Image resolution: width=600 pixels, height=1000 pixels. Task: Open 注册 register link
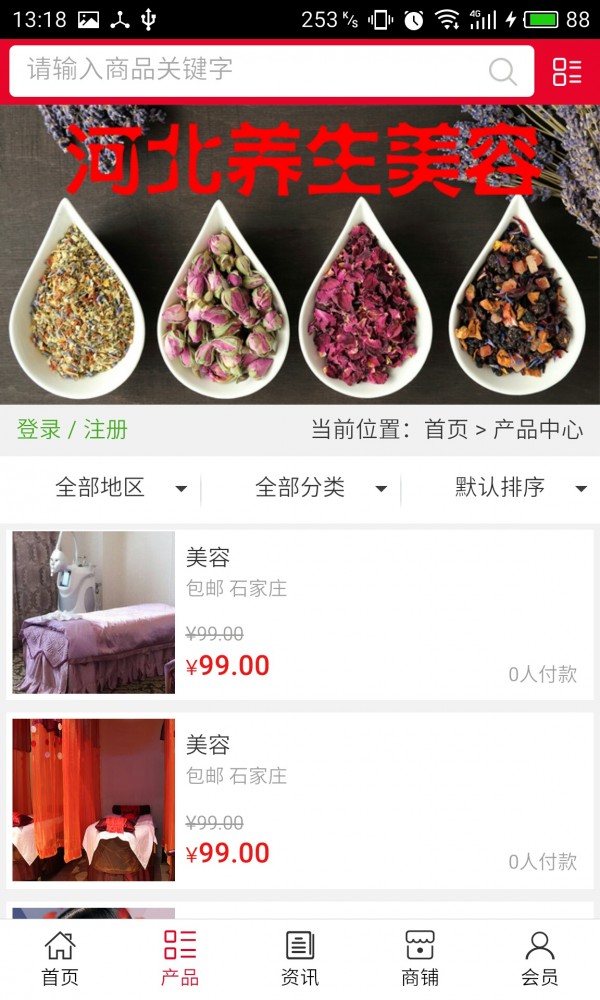point(106,430)
